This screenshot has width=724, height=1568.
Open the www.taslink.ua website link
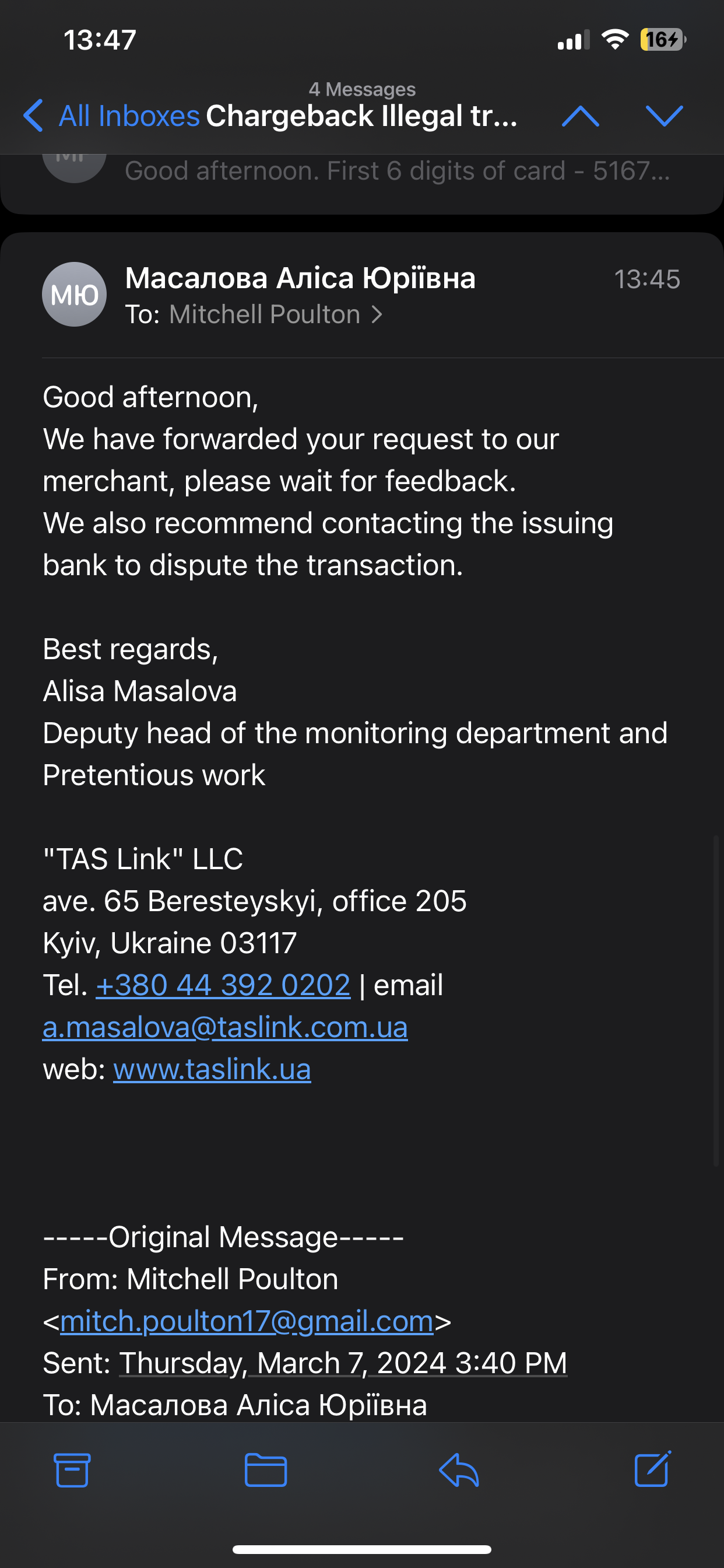(212, 1069)
